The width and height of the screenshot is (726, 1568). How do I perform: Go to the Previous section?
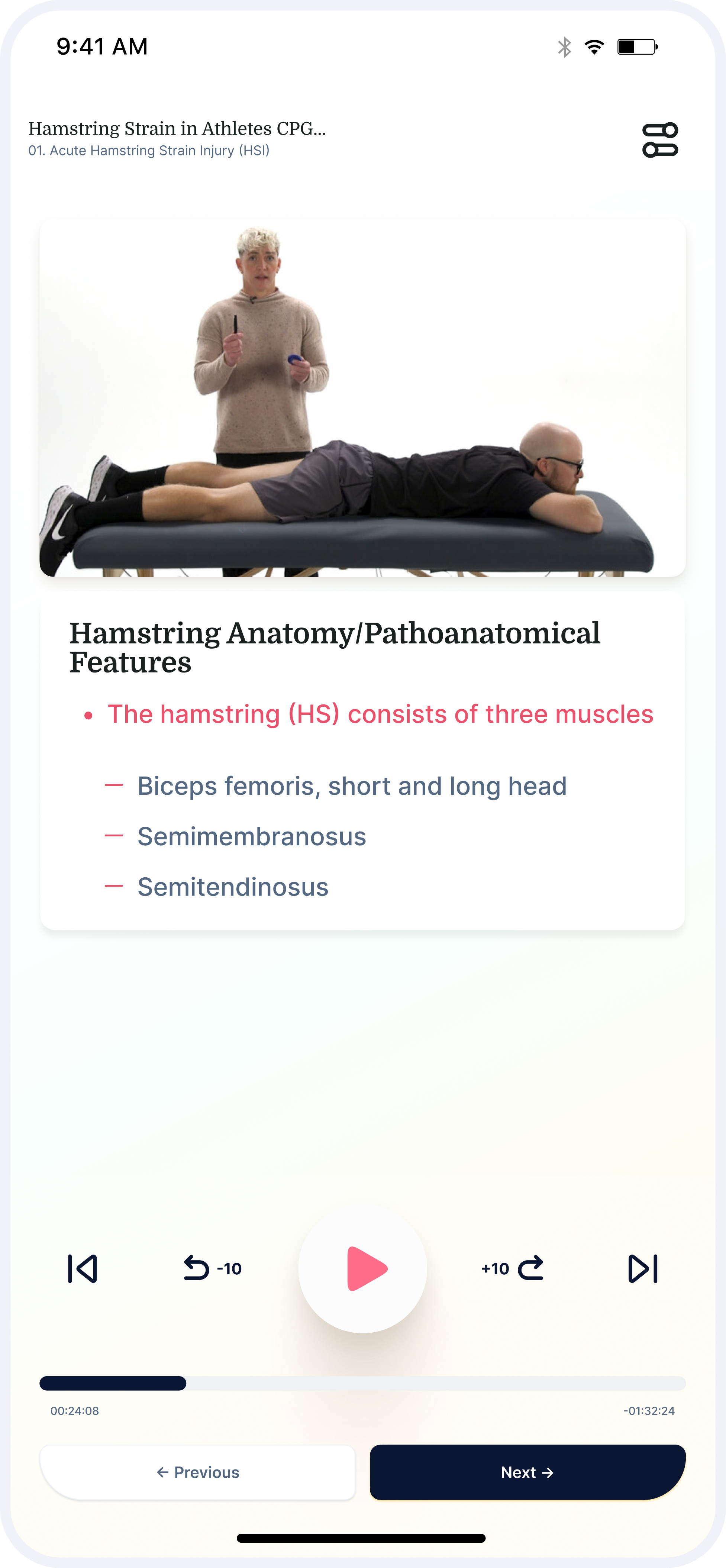coord(198,1472)
